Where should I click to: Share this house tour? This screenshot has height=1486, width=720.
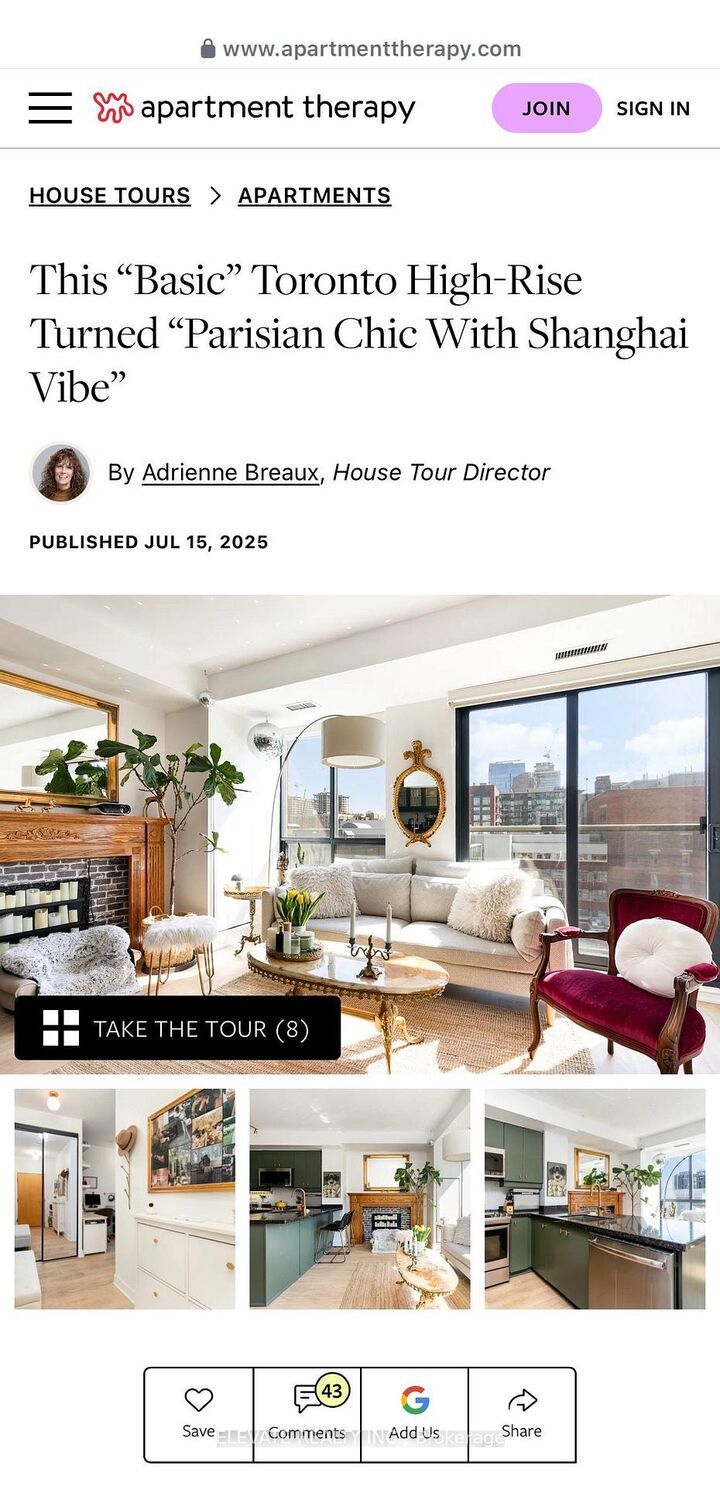522,1414
